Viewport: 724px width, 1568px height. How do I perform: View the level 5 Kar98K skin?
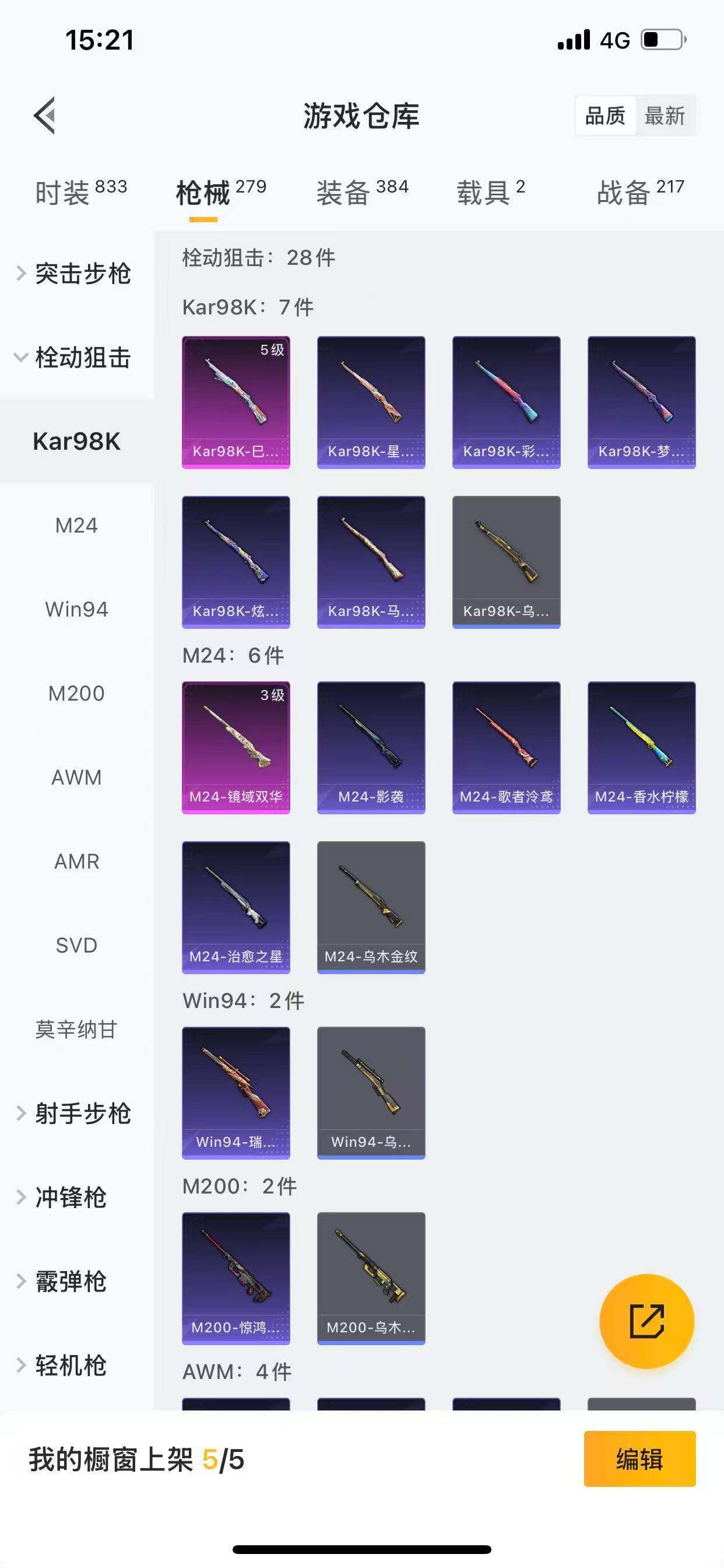(236, 402)
